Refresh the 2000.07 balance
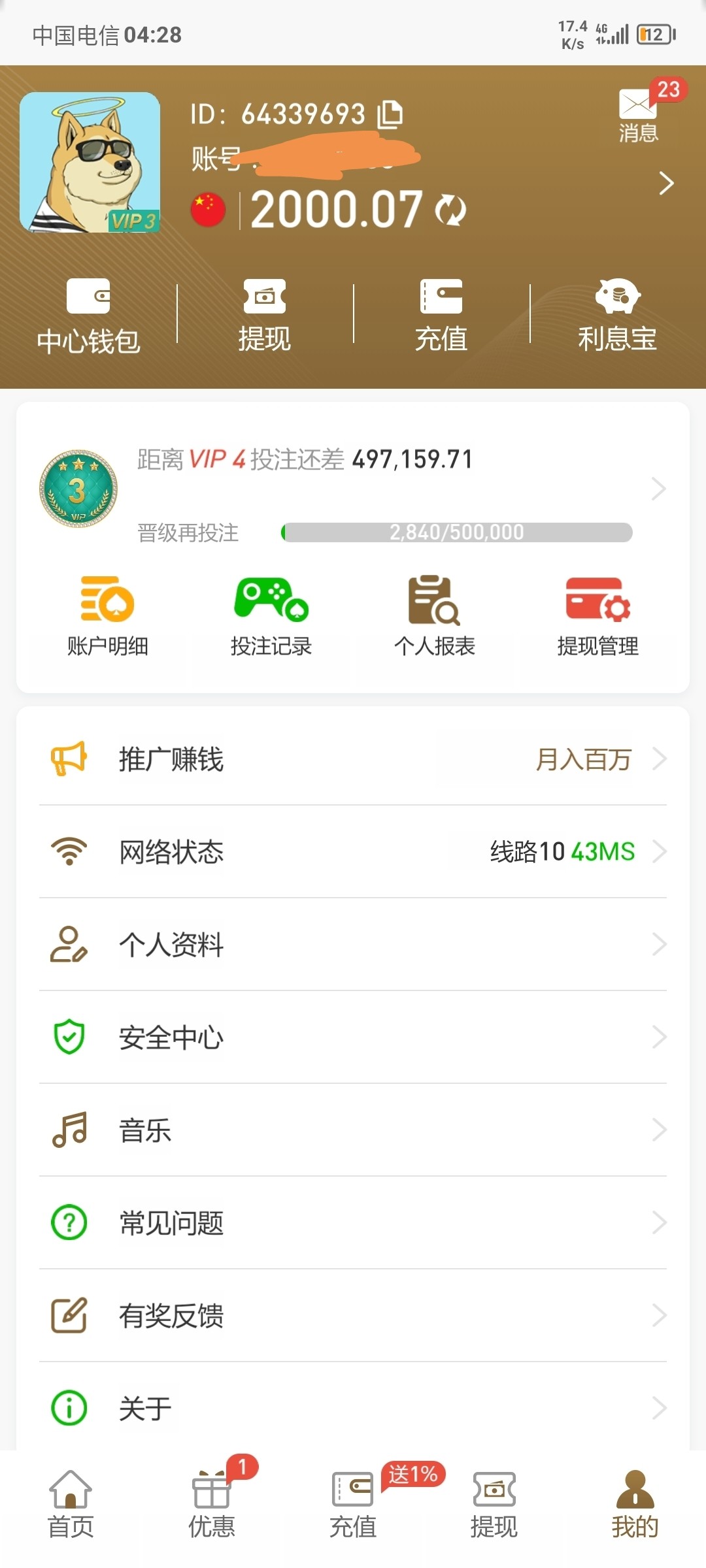706x1568 pixels. (451, 210)
